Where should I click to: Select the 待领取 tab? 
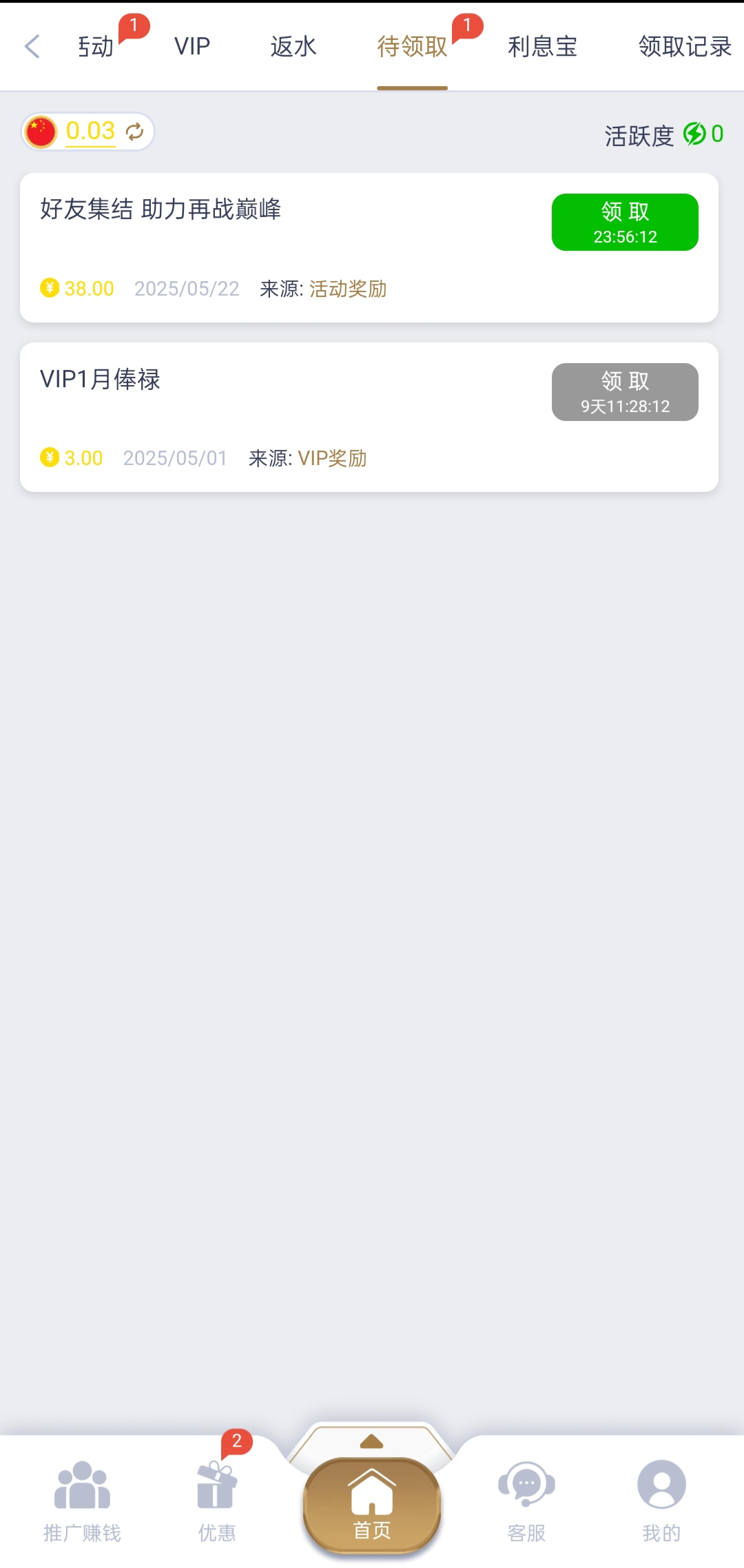tap(412, 47)
